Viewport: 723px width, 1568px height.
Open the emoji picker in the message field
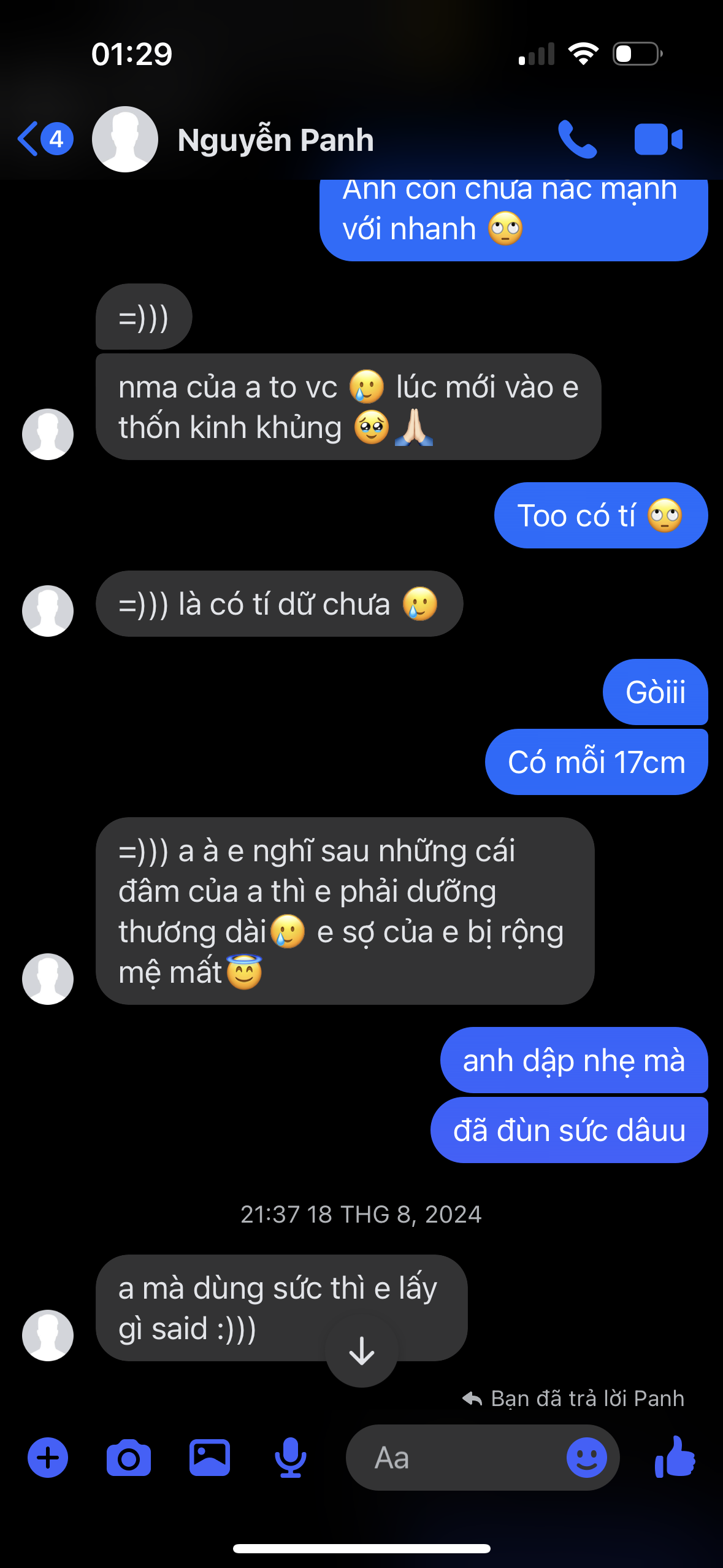point(586,1458)
